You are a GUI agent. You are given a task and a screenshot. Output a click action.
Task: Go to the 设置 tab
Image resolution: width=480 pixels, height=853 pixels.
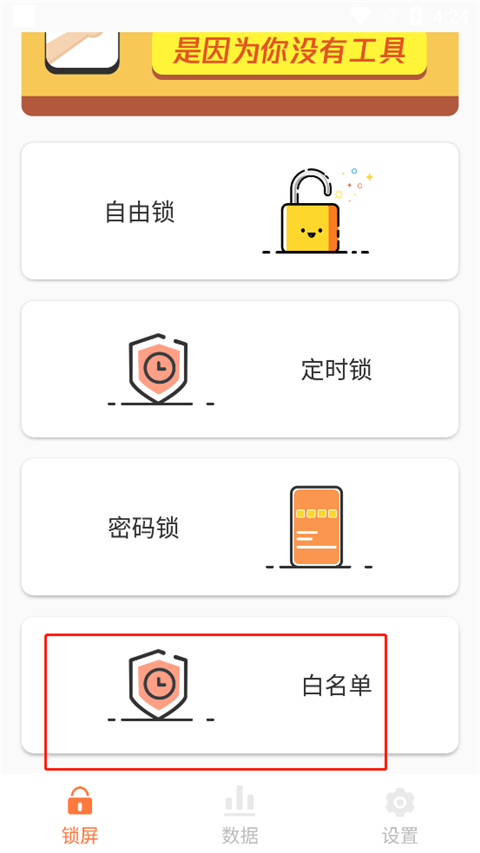[400, 815]
